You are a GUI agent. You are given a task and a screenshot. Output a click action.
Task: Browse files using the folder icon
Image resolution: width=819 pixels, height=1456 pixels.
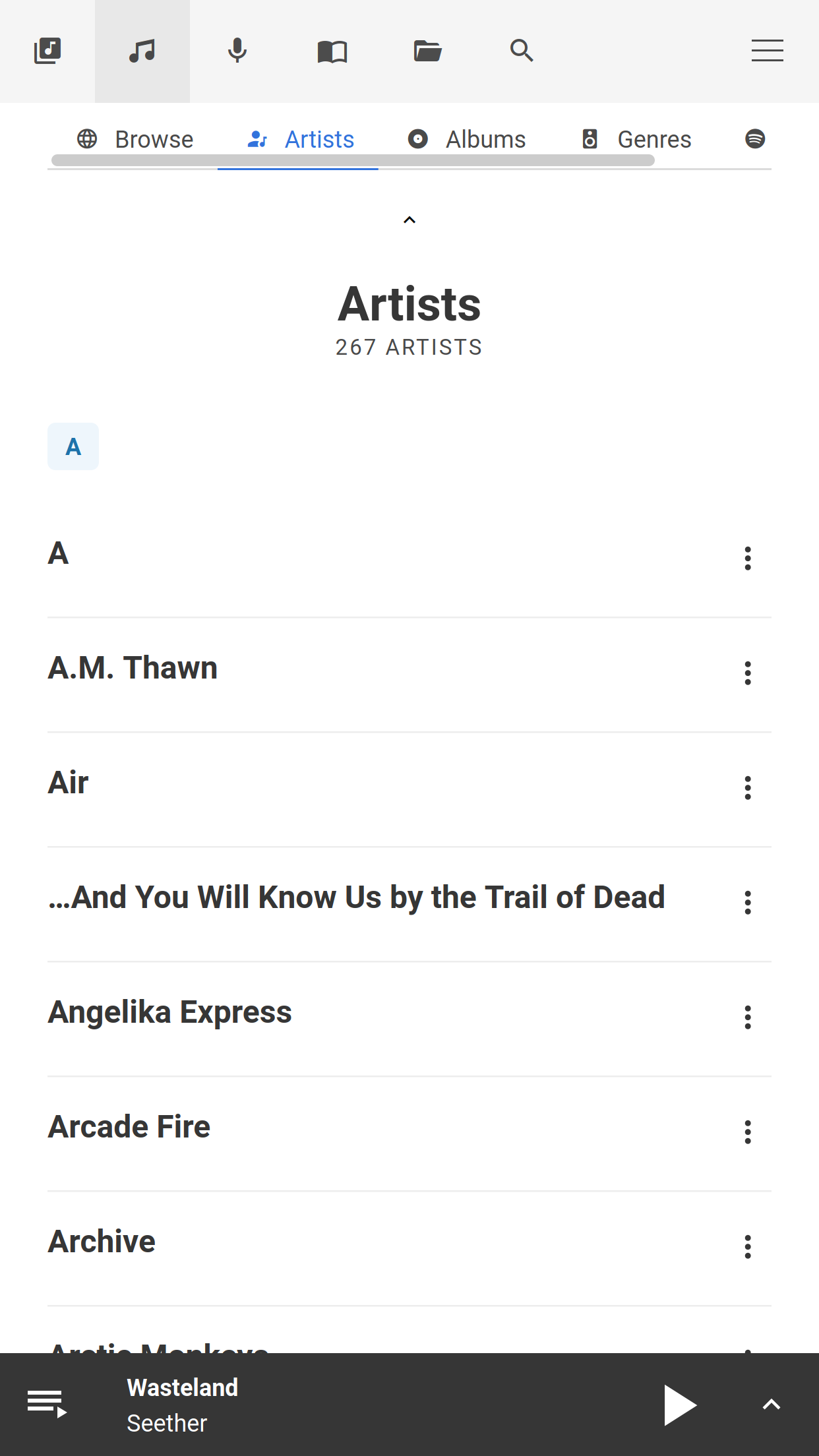pyautogui.click(x=427, y=50)
